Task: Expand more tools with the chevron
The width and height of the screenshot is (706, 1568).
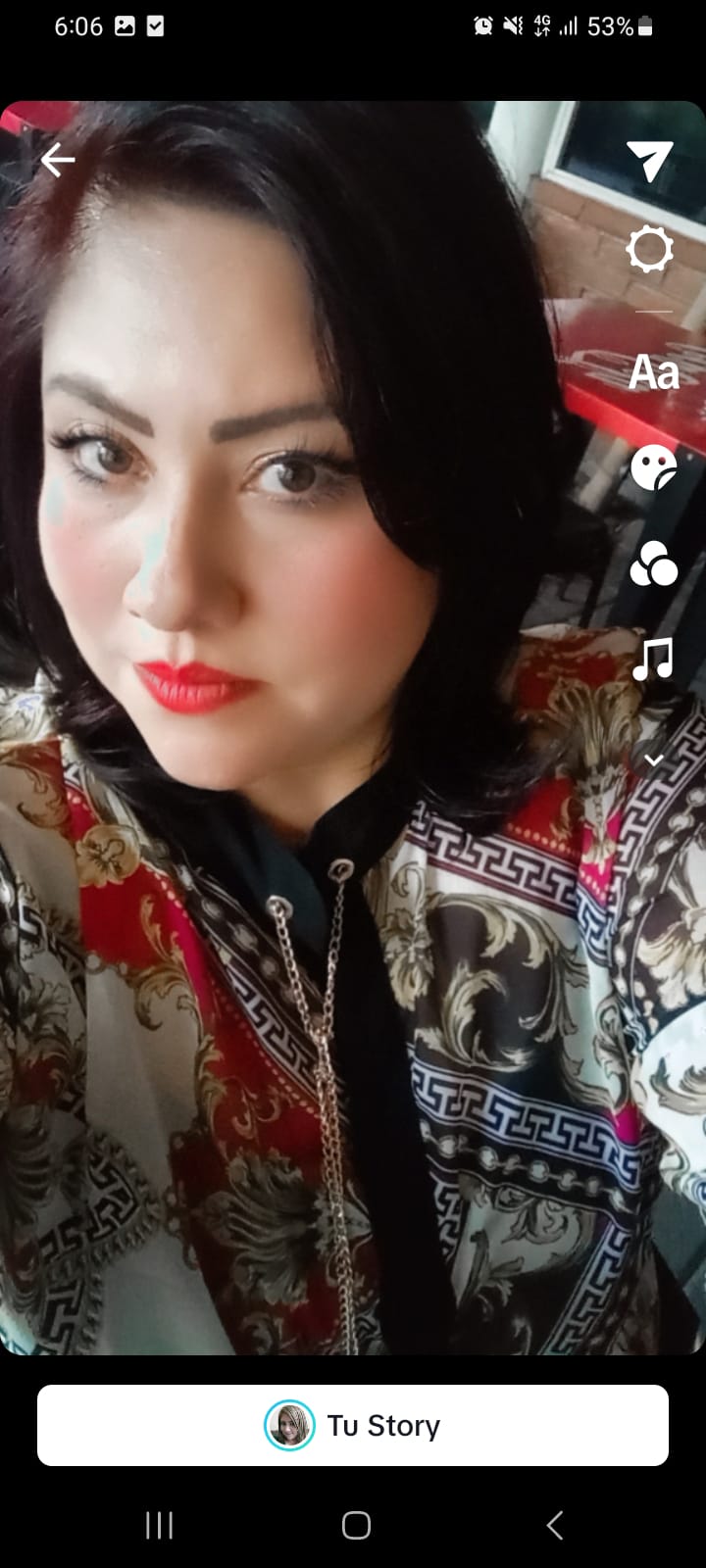Action: [x=653, y=759]
